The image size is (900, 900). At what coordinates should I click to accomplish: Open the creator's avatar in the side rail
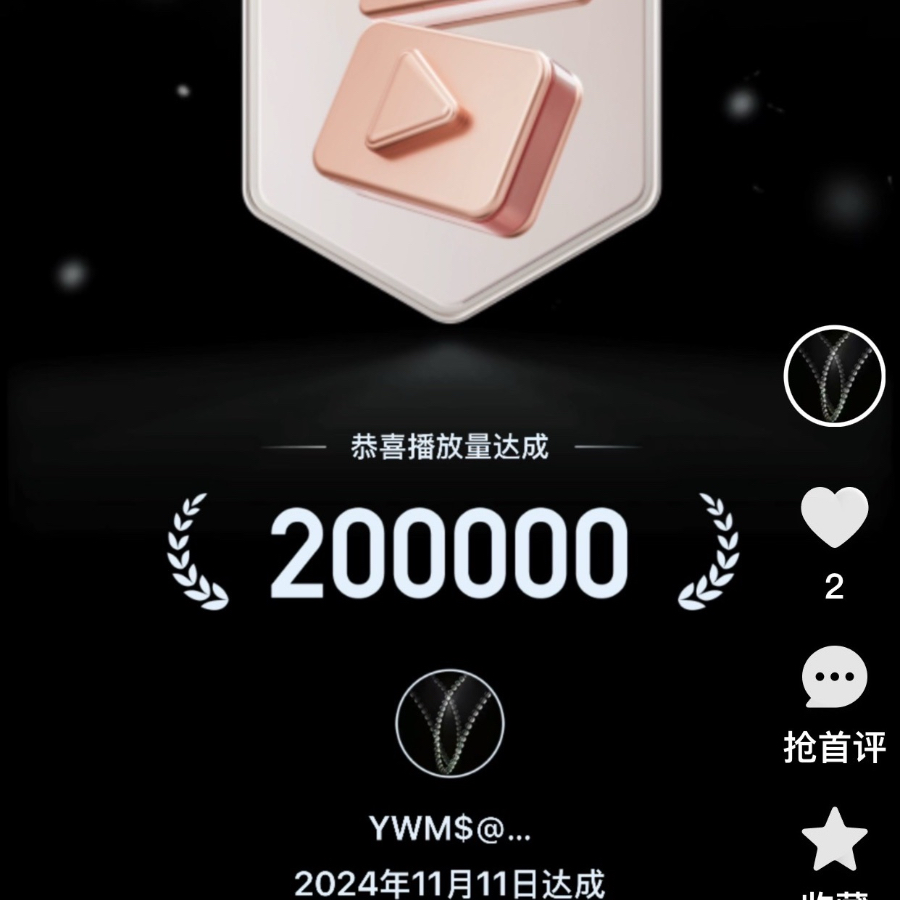(x=834, y=376)
